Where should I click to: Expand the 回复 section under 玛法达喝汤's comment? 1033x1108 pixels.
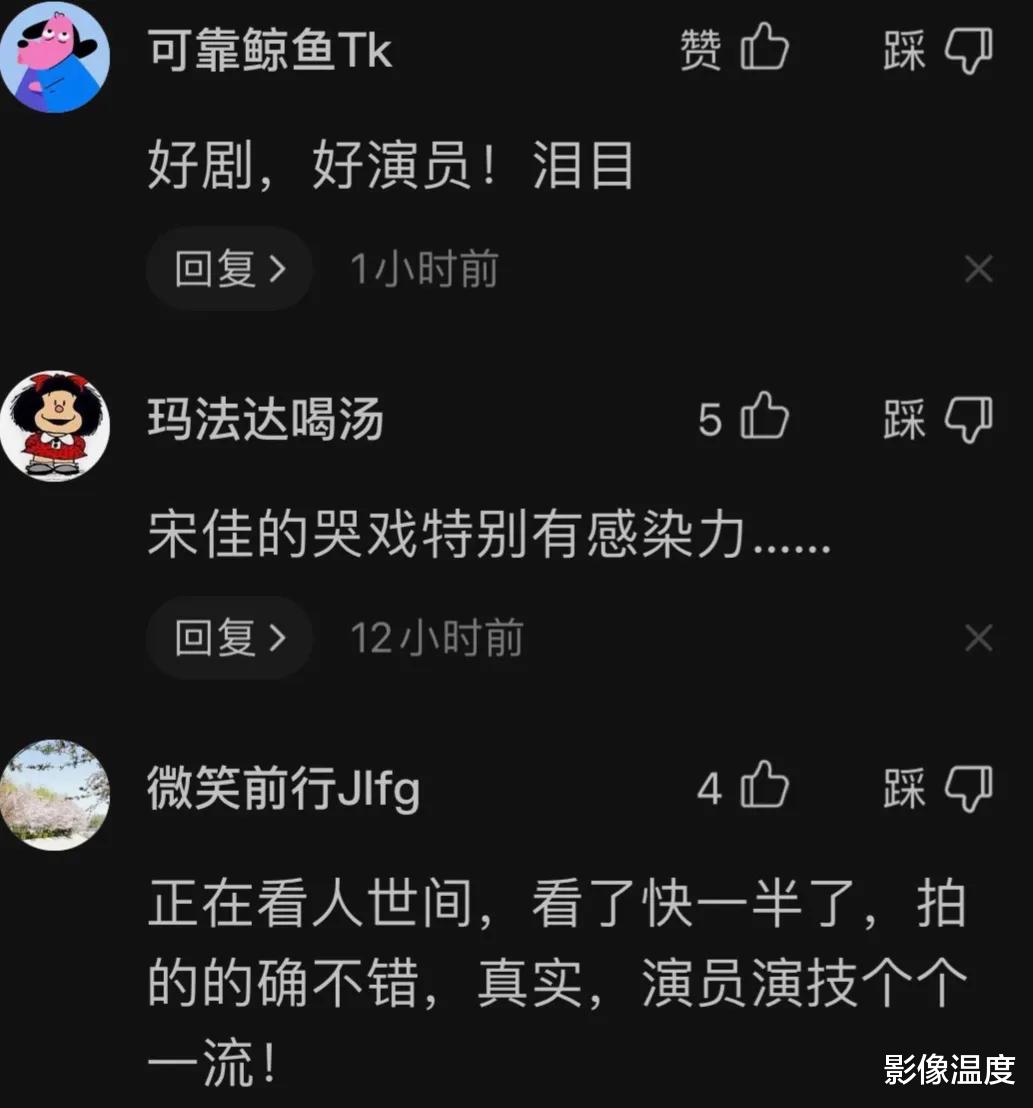228,637
